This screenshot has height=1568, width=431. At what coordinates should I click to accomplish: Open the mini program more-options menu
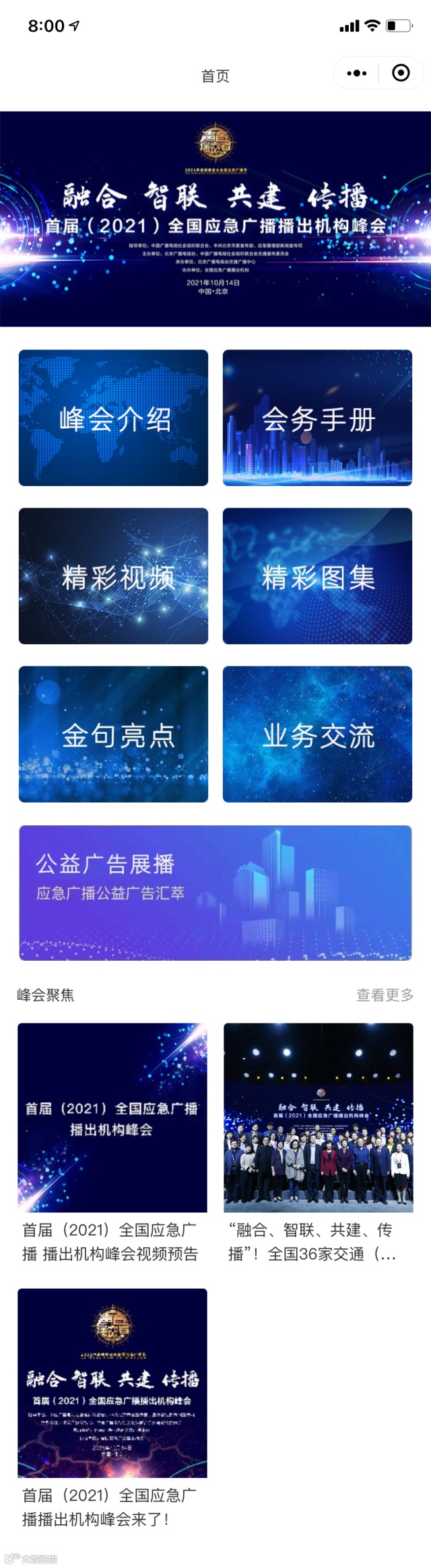click(x=357, y=73)
